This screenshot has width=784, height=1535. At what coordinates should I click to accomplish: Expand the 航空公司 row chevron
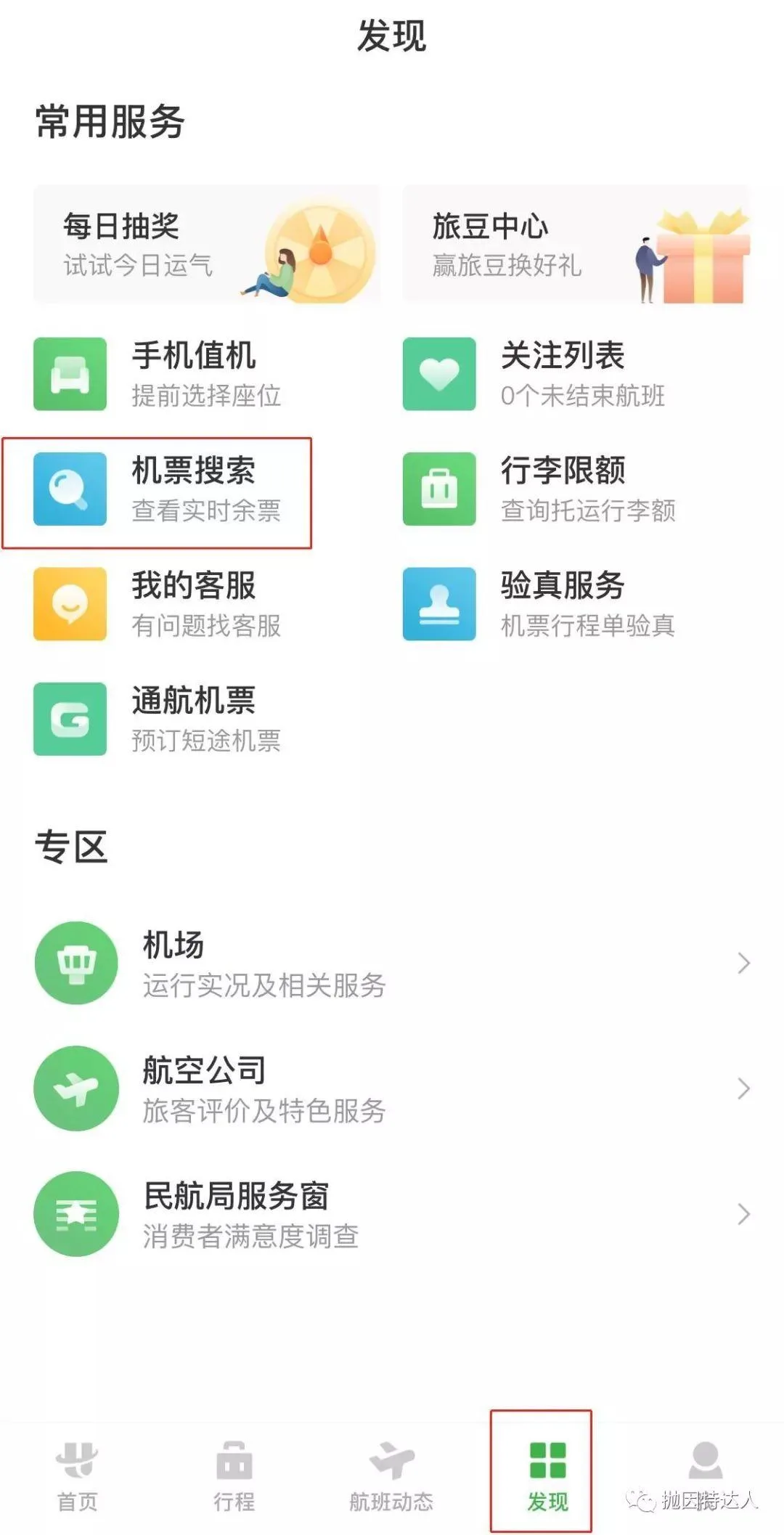tap(743, 1088)
